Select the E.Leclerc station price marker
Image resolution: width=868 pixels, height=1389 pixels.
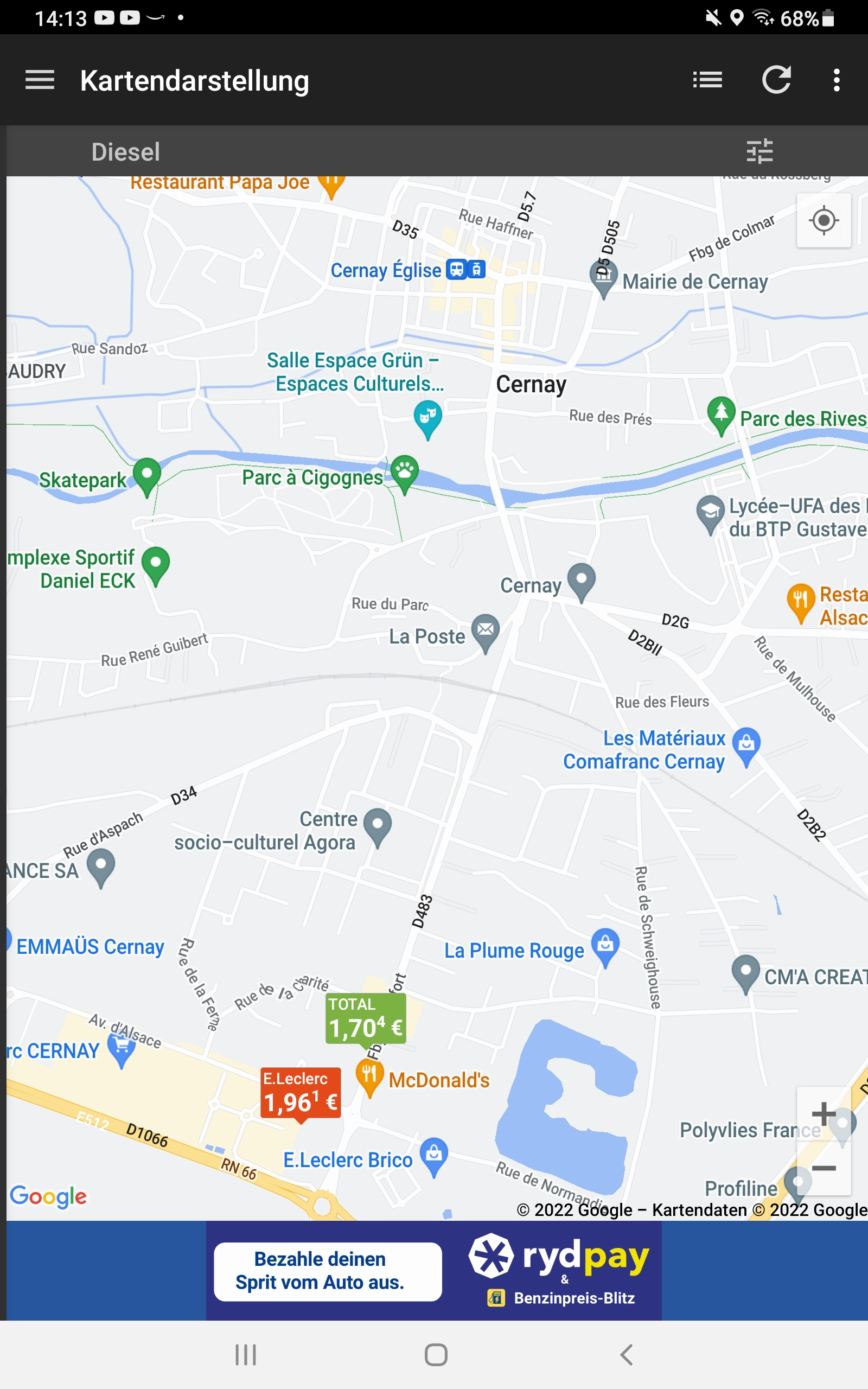[x=300, y=1093]
